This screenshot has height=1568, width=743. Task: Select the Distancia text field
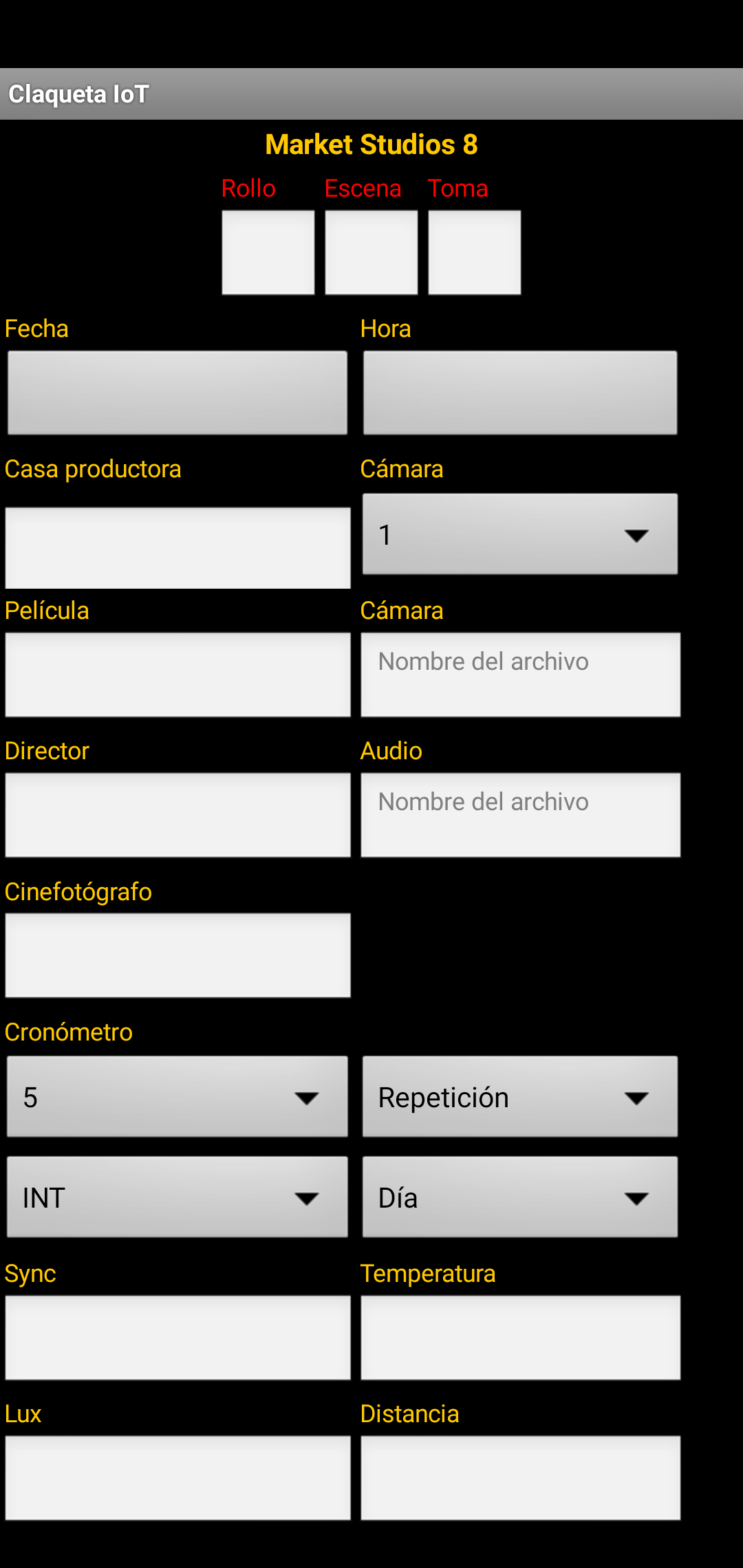point(520,1478)
